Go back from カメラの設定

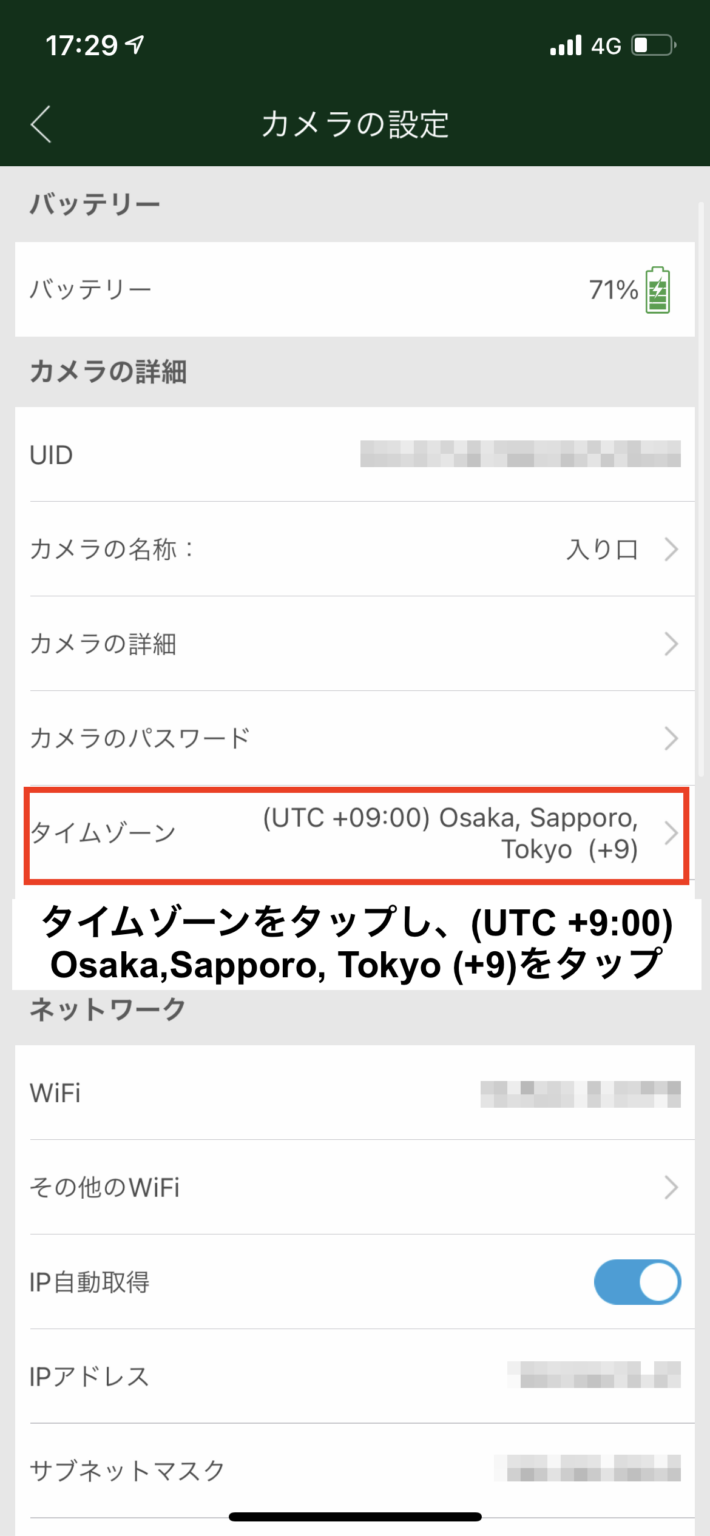click(x=41, y=124)
